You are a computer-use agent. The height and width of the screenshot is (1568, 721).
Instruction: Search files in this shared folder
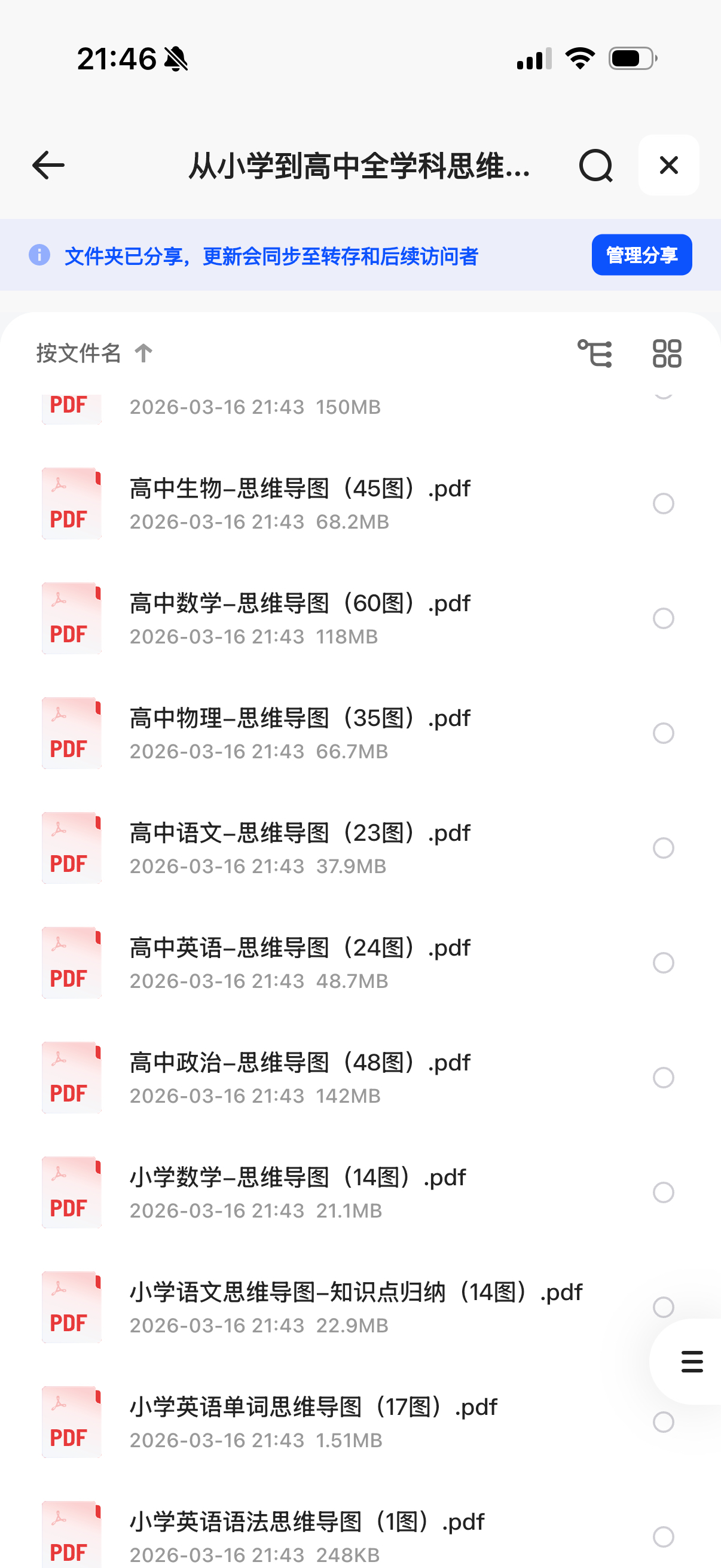pyautogui.click(x=595, y=166)
